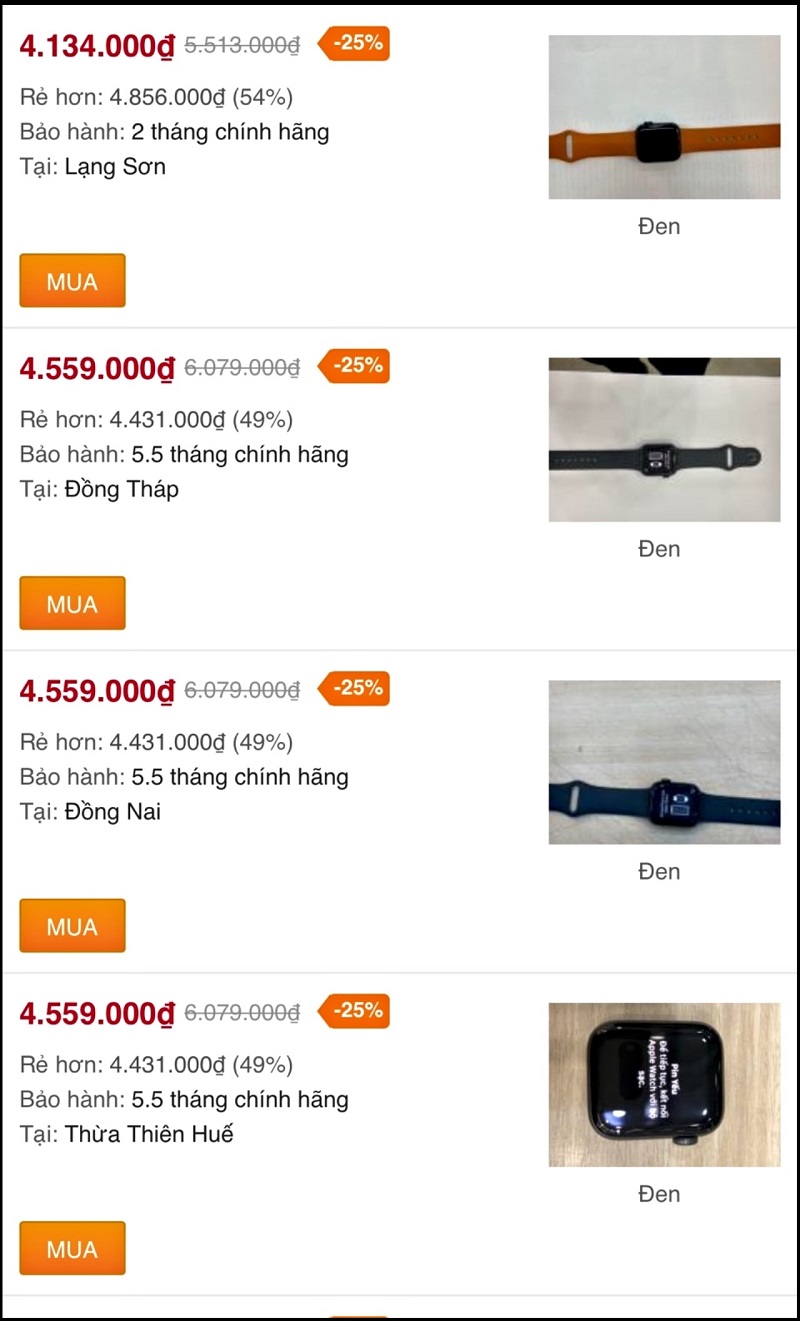Select the price 4.559.000đ on Đồng Tháp listing
800x1321 pixels.
[x=96, y=369]
